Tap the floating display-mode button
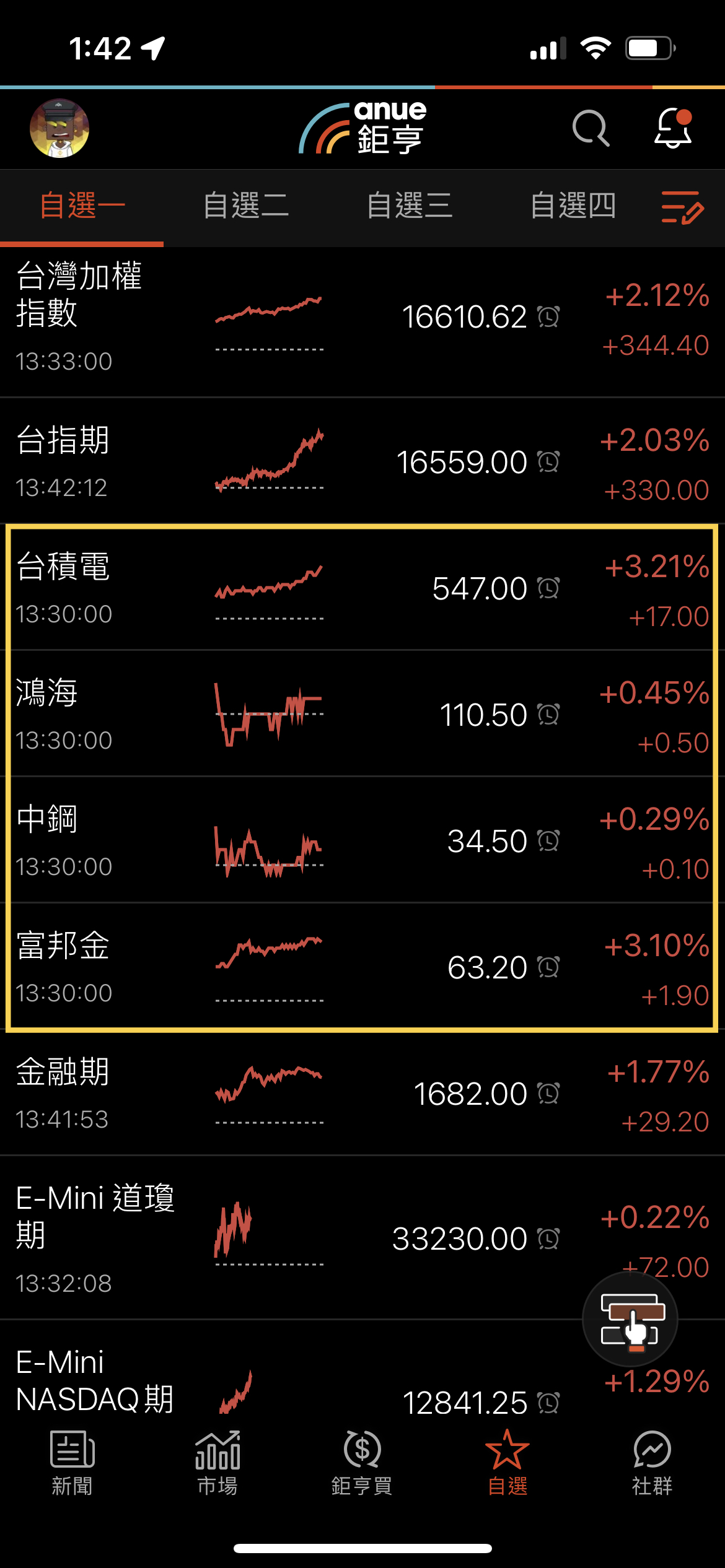 (x=630, y=1319)
